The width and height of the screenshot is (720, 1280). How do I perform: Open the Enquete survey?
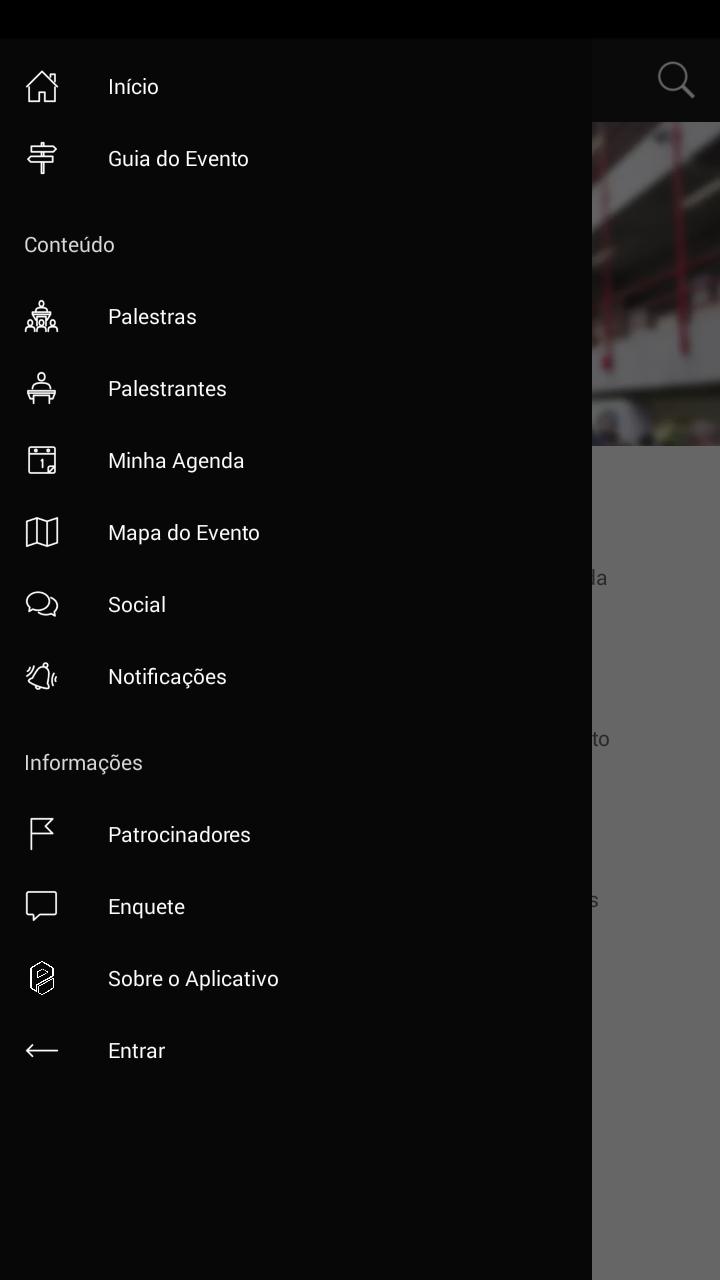coord(146,907)
